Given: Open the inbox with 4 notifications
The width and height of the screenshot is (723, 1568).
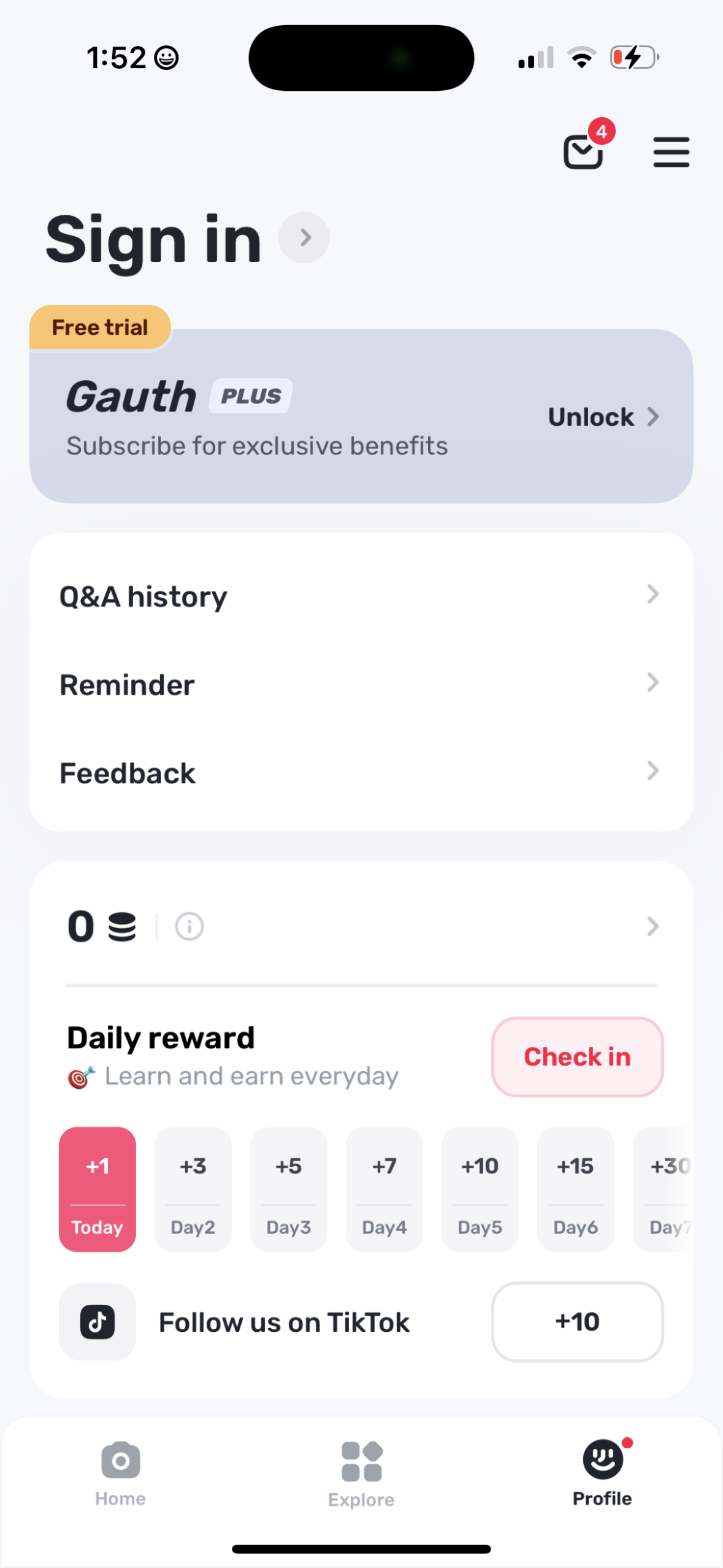Looking at the screenshot, I should pos(584,151).
